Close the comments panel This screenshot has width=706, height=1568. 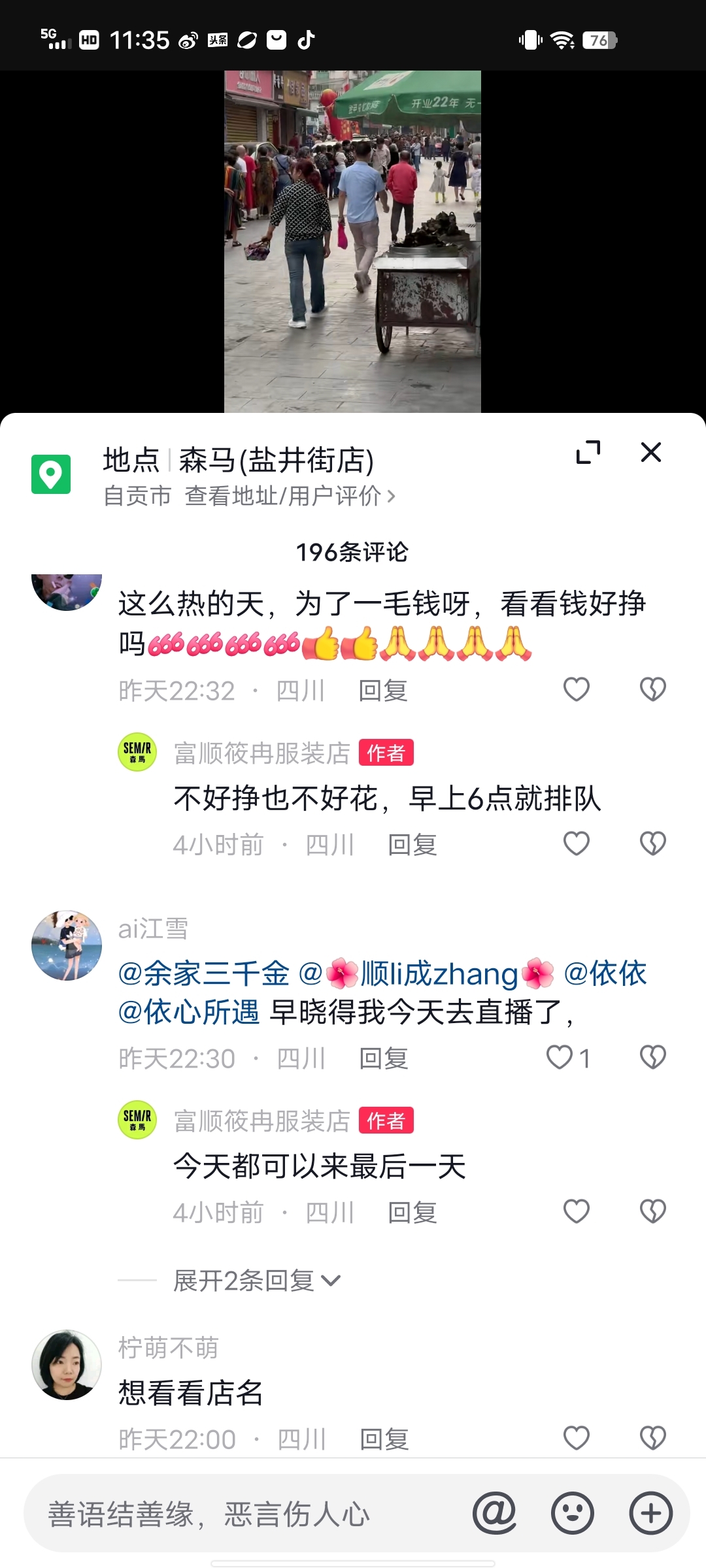click(x=650, y=452)
